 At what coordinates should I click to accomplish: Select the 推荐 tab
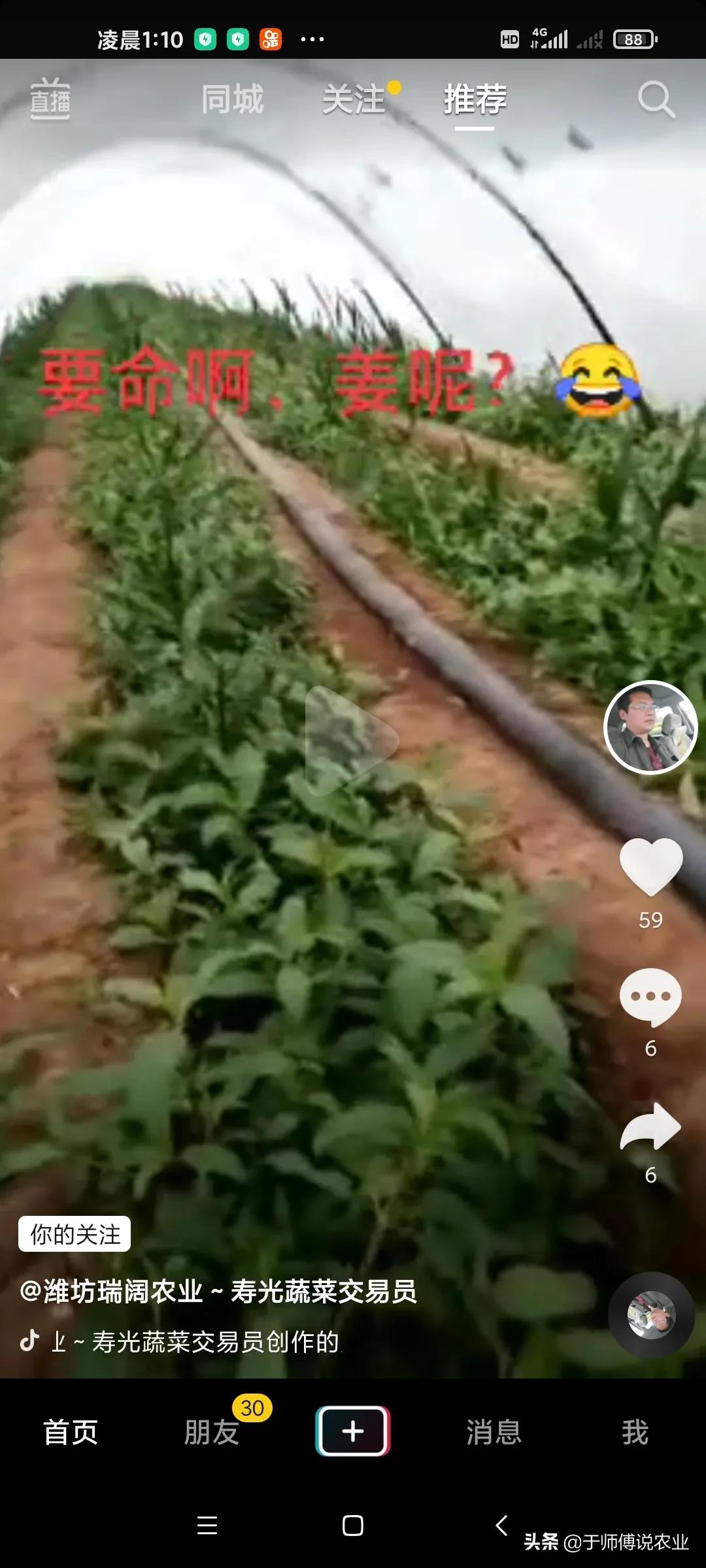475,99
